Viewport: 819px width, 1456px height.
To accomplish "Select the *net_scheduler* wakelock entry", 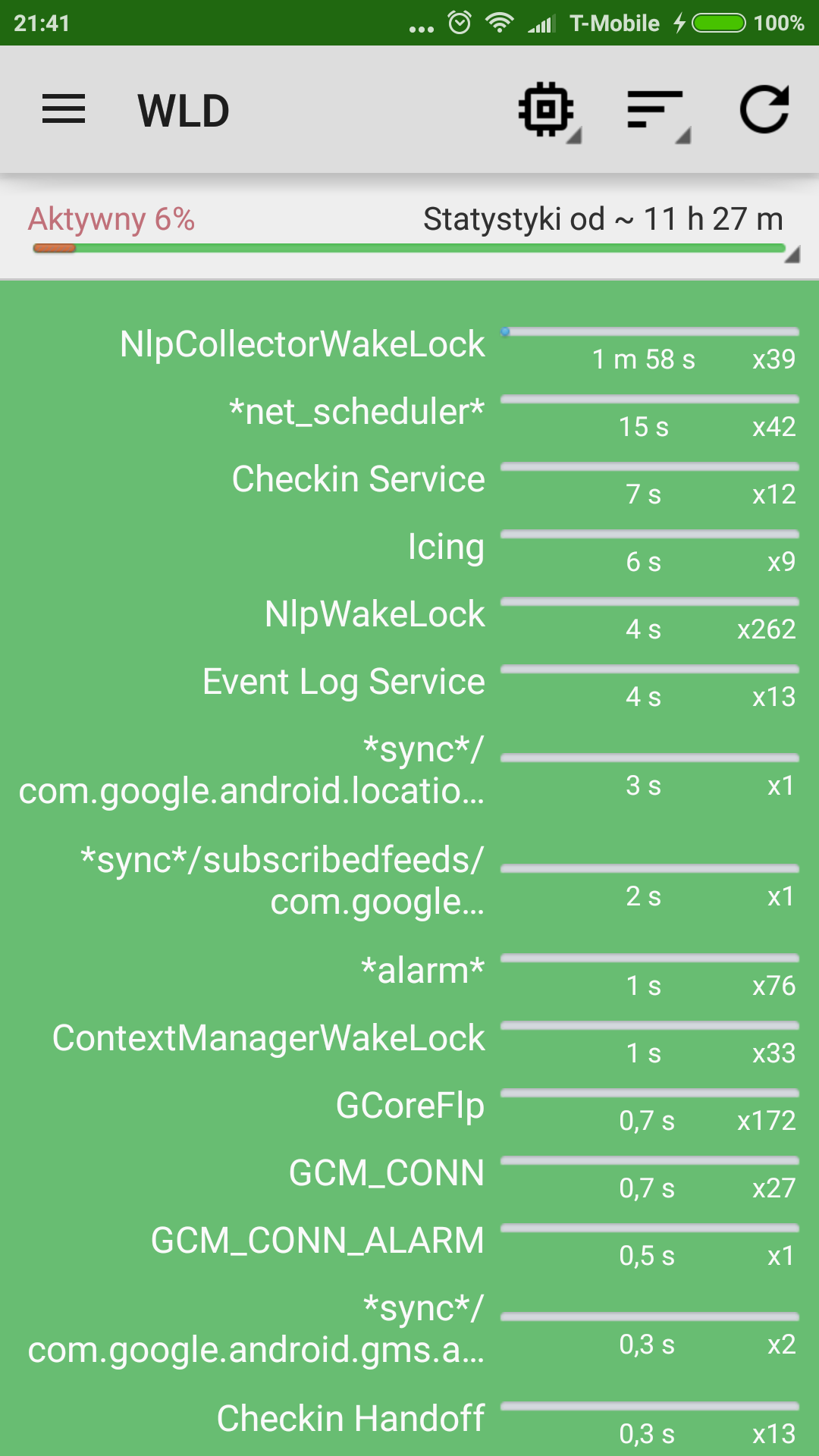I will (x=409, y=413).
